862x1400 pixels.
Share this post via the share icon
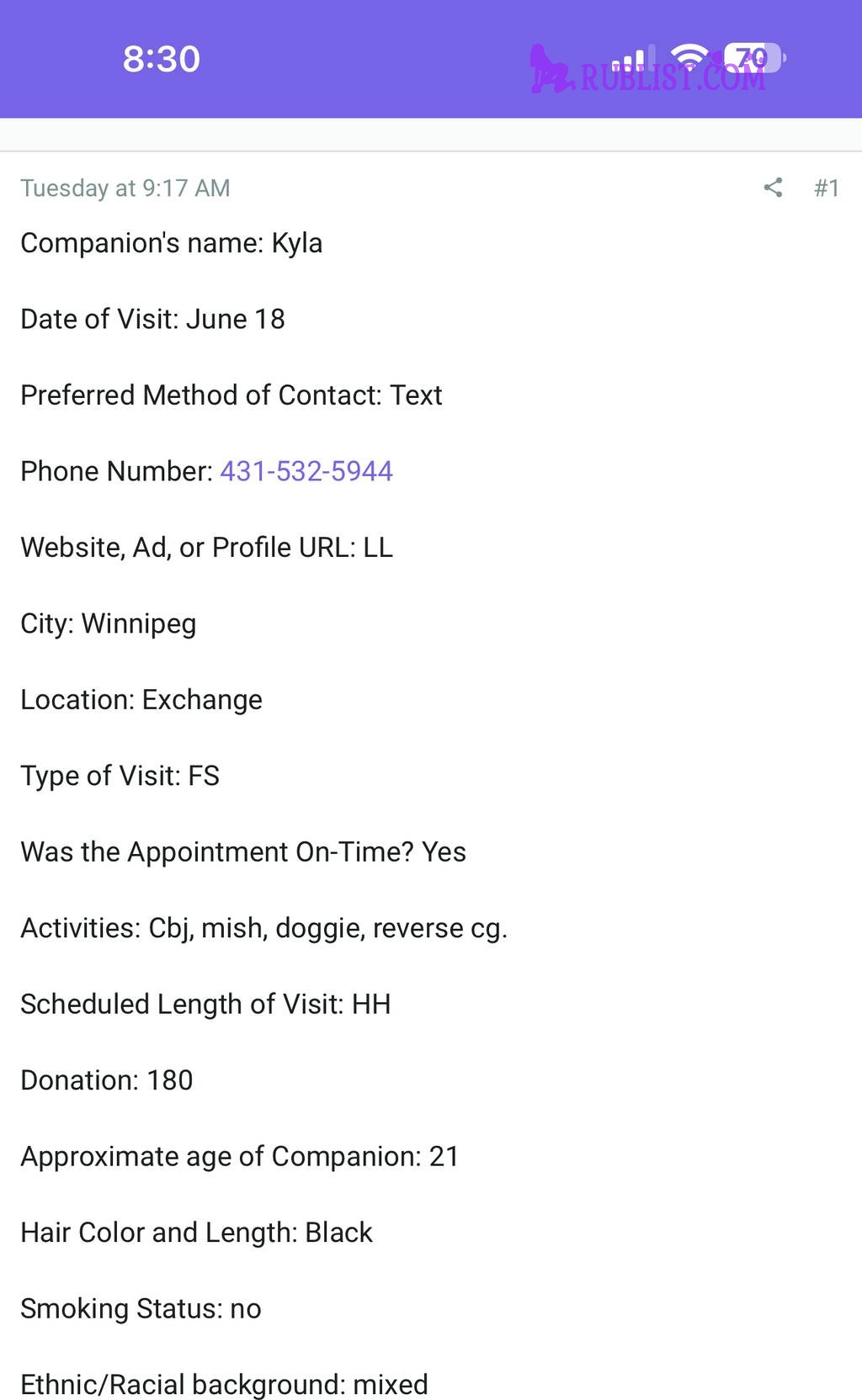point(773,188)
